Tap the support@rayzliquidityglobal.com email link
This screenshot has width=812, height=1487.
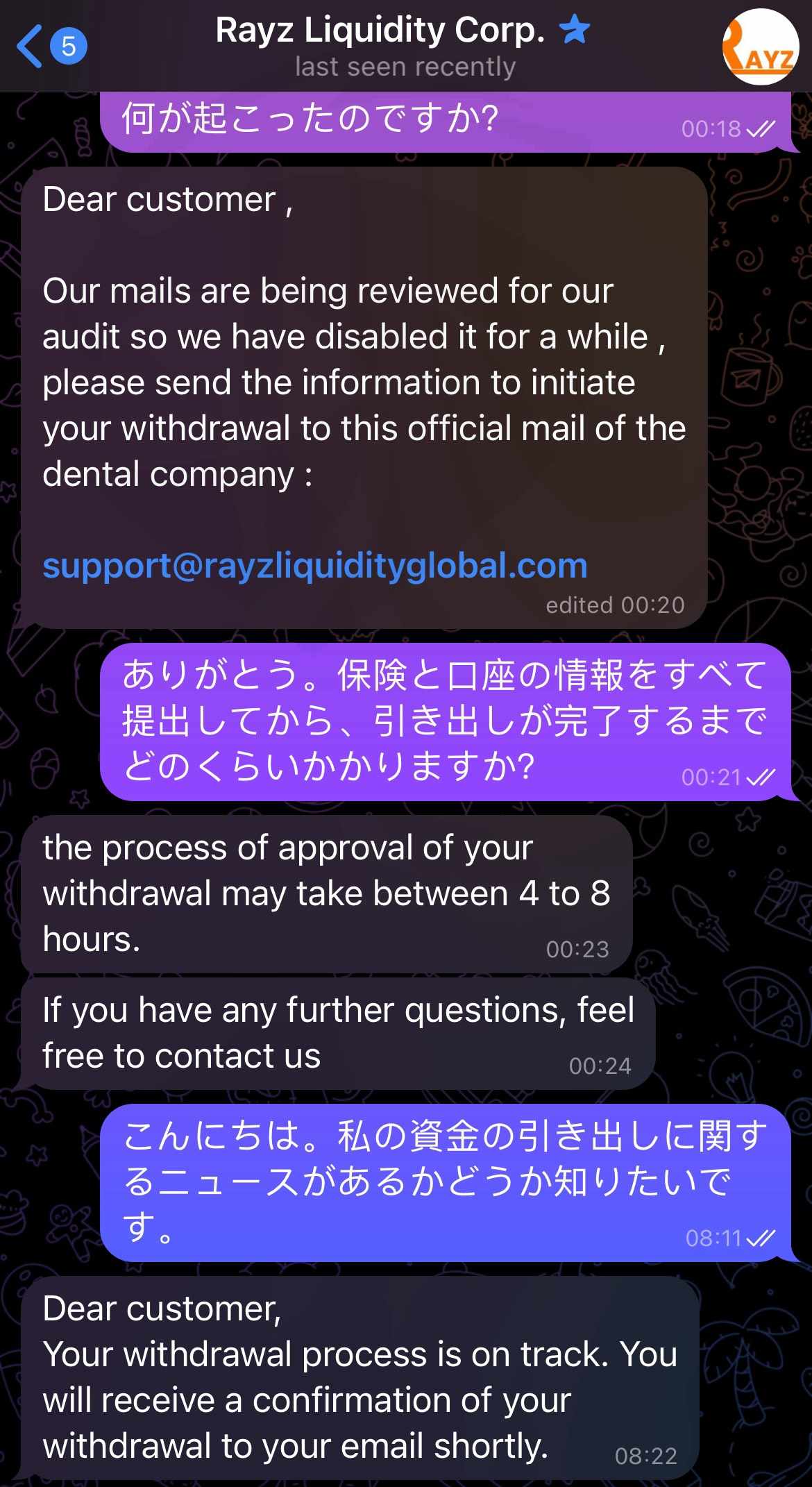pyautogui.click(x=315, y=566)
